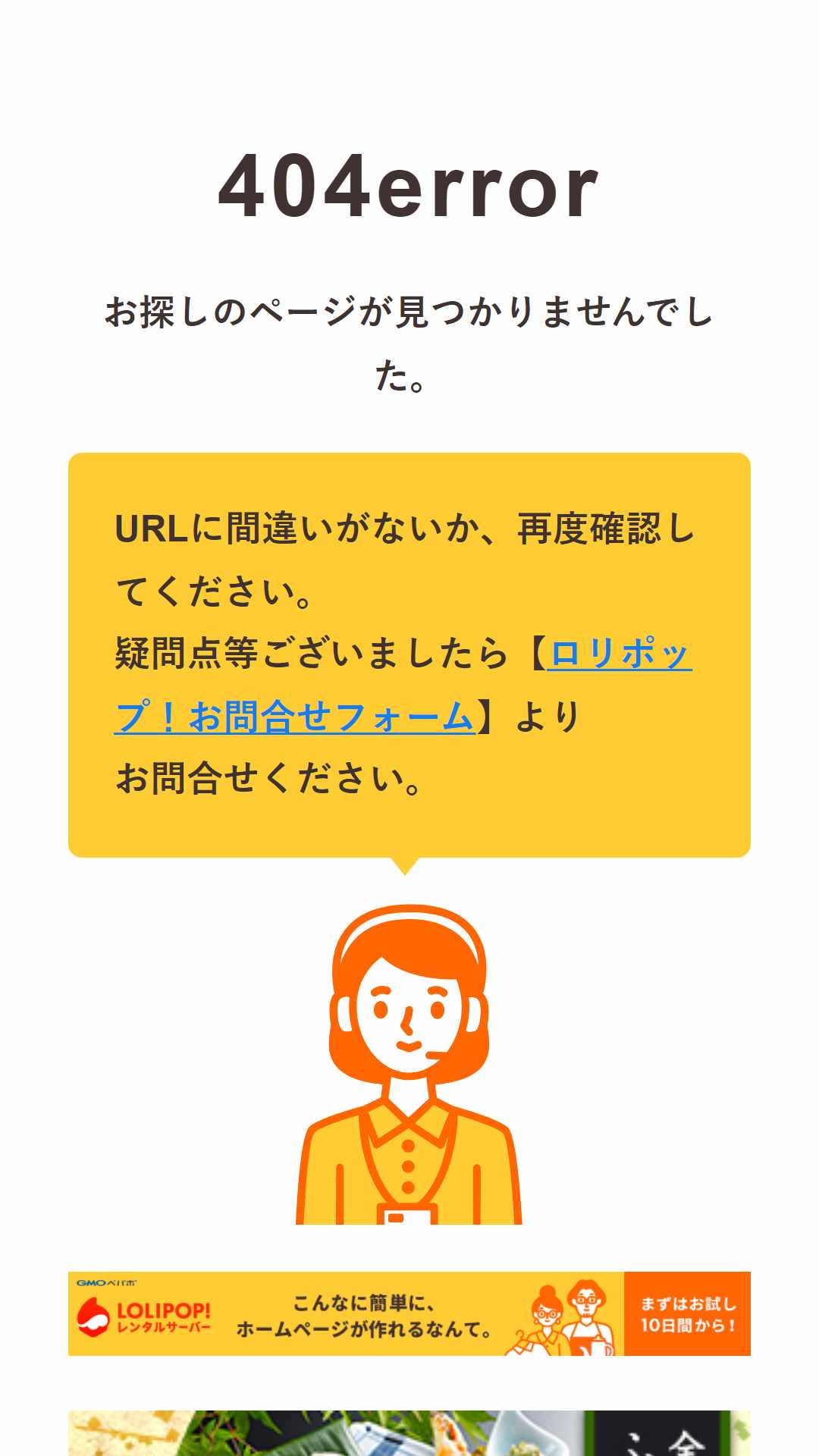This screenshot has width=819, height=1456.
Task: Open the LOLIPOP! レンタルサーバー banner
Action: (x=409, y=1313)
